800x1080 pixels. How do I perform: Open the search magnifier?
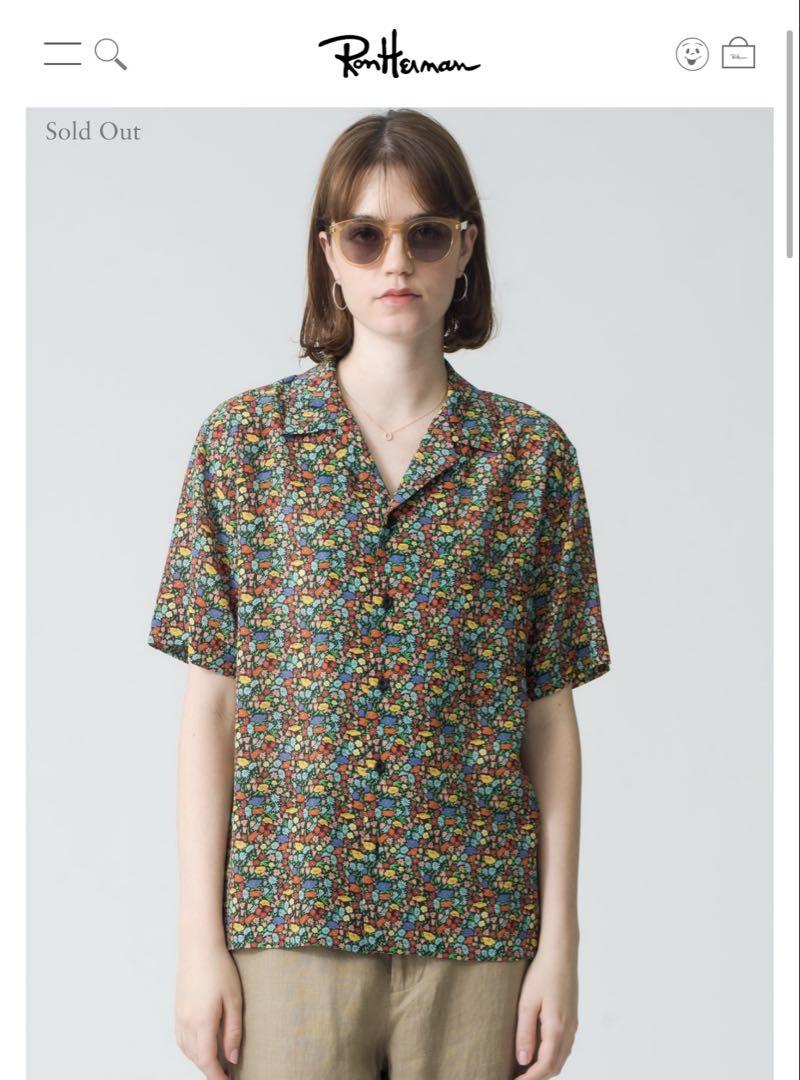click(111, 54)
